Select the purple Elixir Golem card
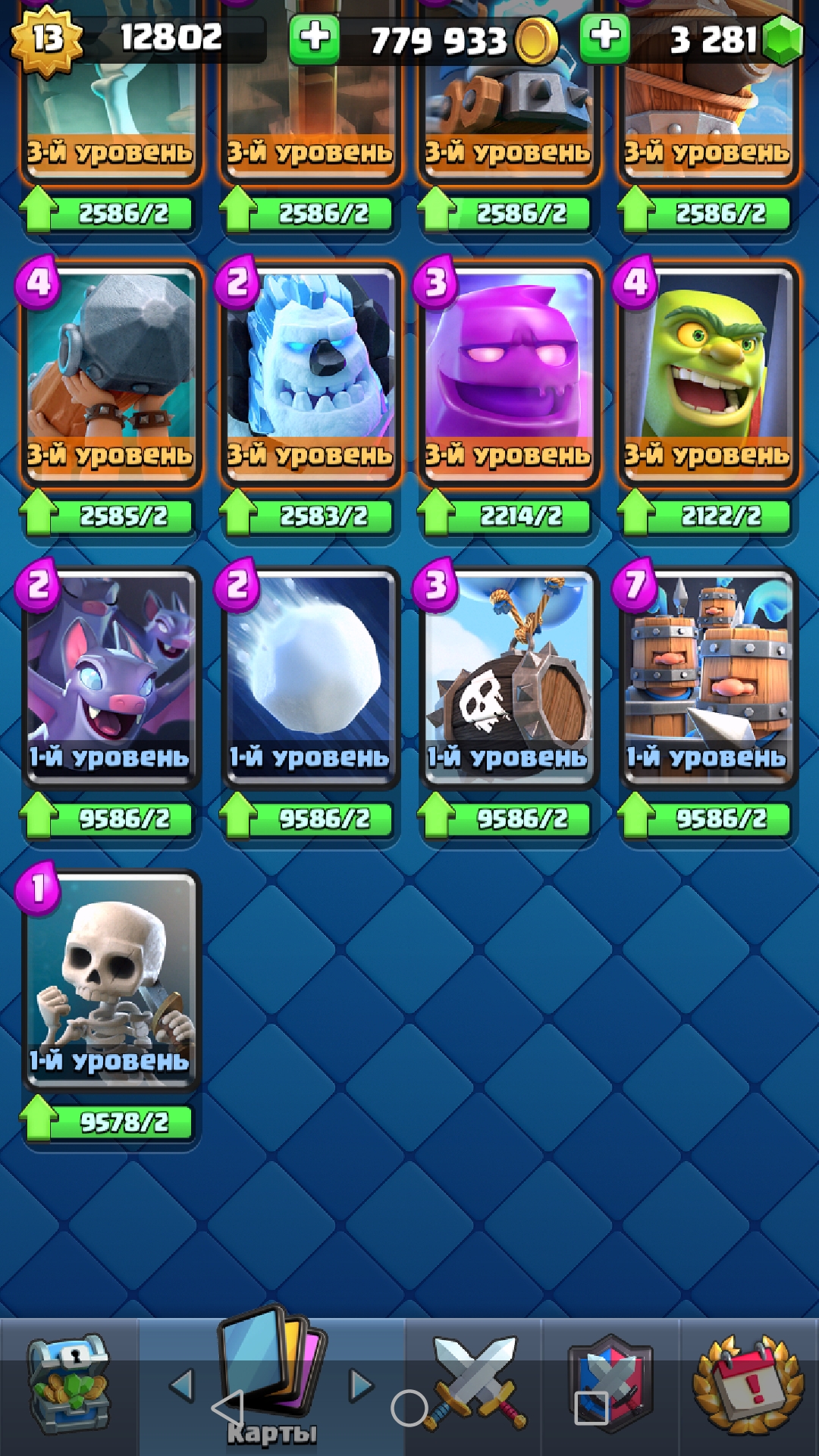Viewport: 819px width, 1456px height. pos(508,372)
